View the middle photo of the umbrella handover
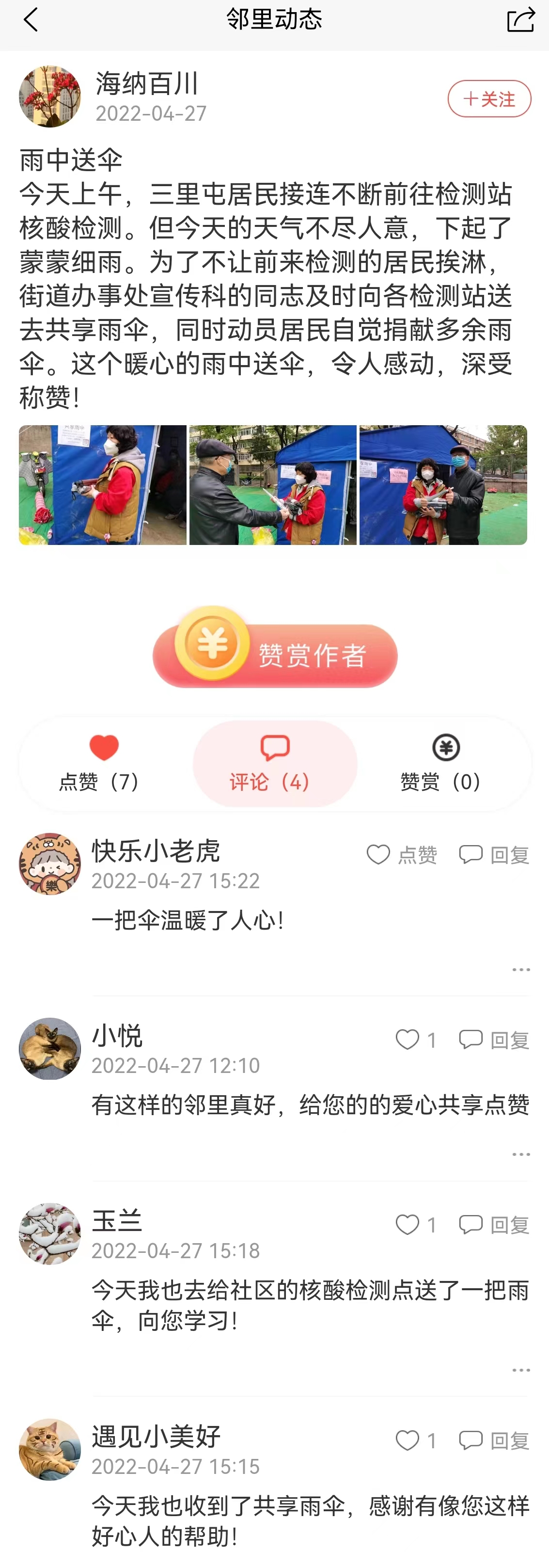 pyautogui.click(x=273, y=484)
